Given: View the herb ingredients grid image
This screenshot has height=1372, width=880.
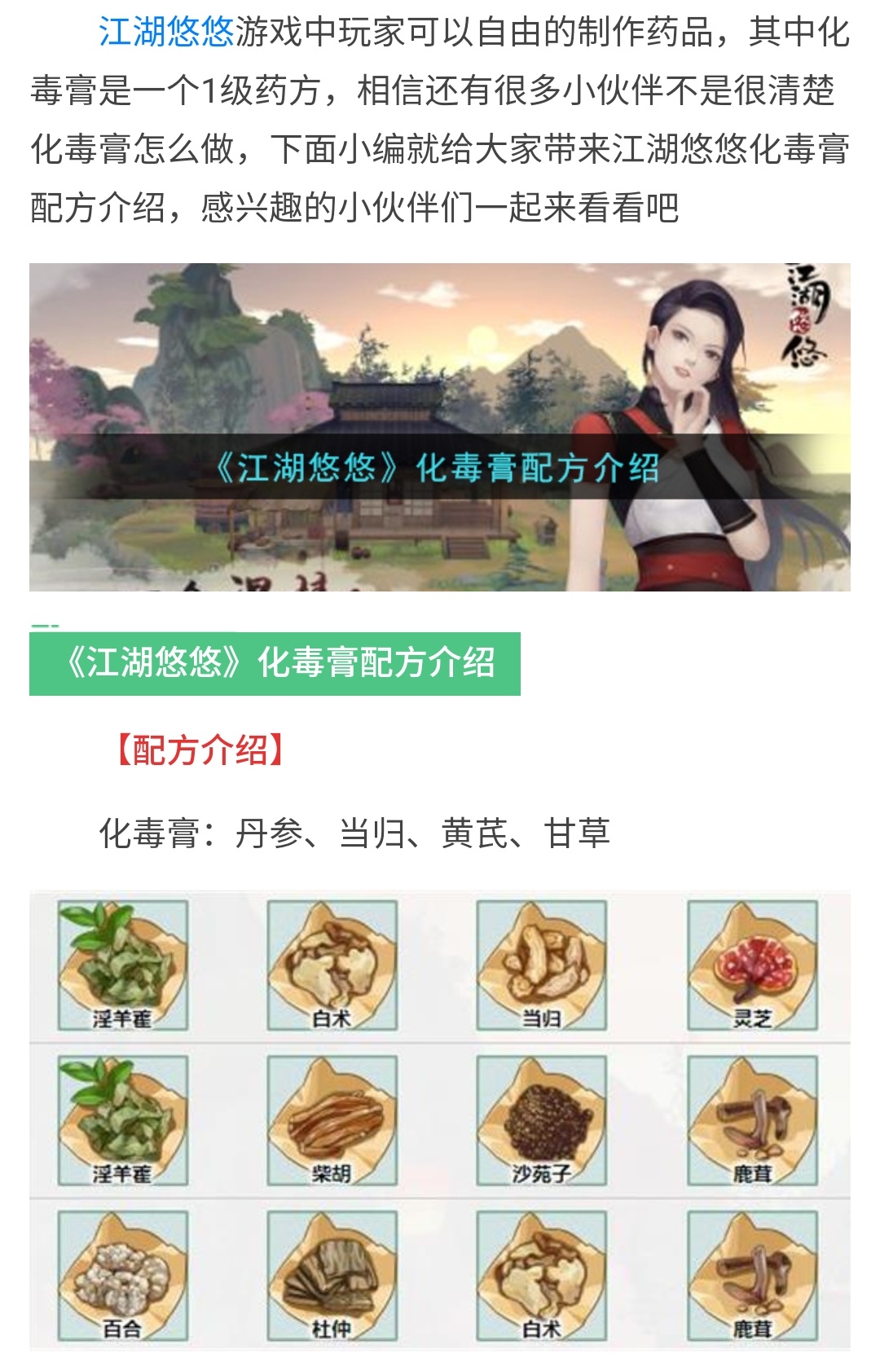Looking at the screenshot, I should click(439, 1121).
